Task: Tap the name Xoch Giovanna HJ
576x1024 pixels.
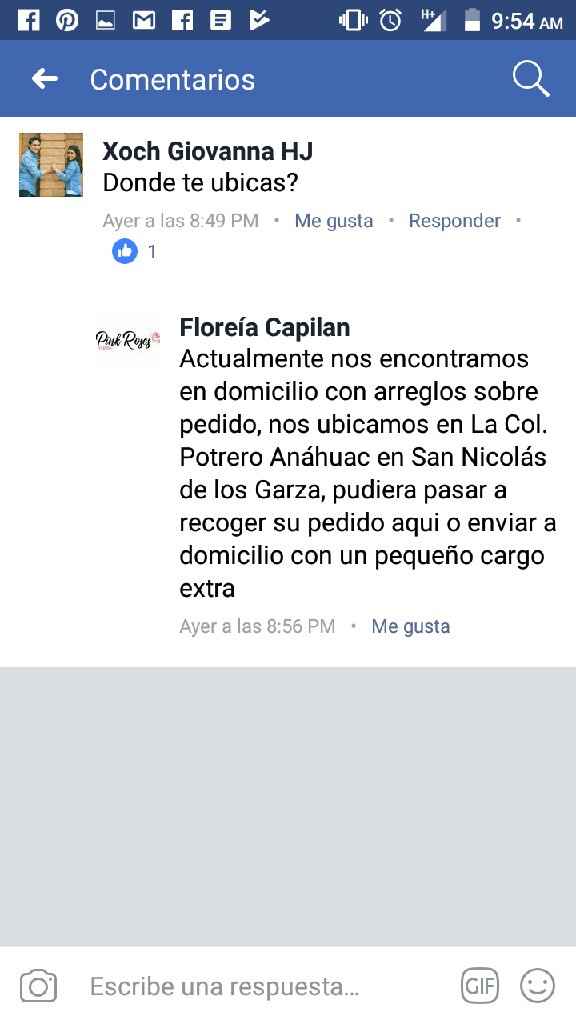Action: click(208, 152)
